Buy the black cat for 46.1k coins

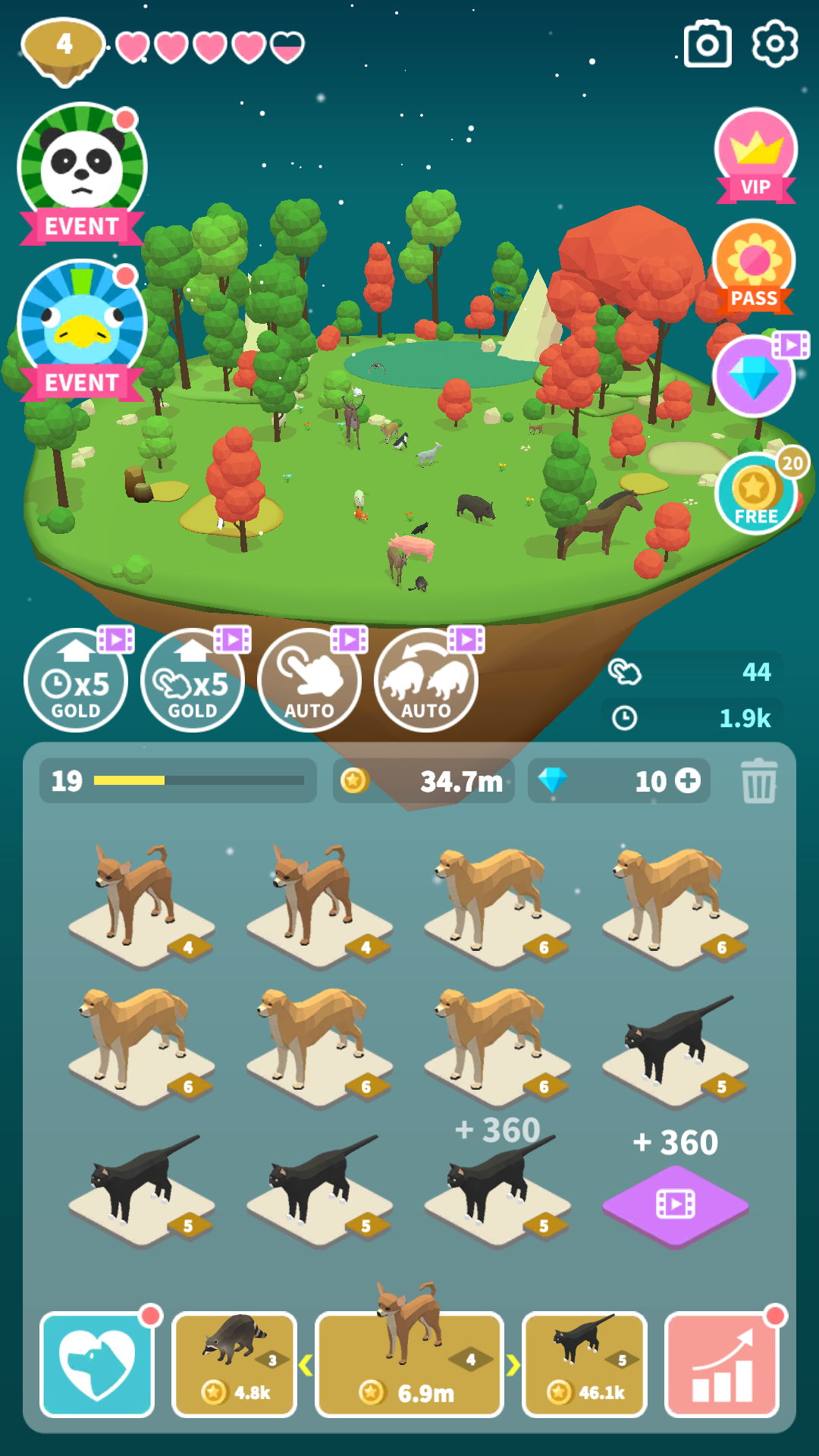point(585,1364)
